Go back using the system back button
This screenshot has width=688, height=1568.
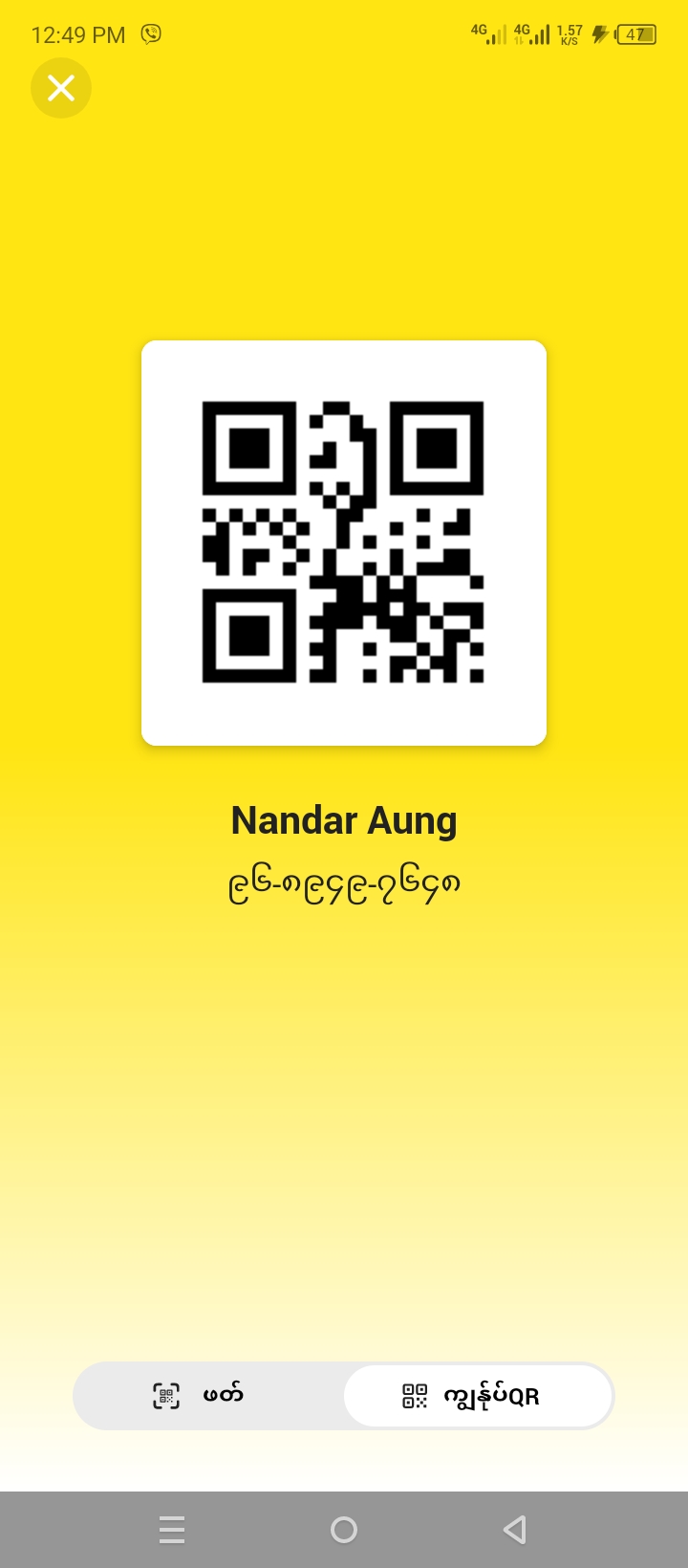tap(515, 1530)
